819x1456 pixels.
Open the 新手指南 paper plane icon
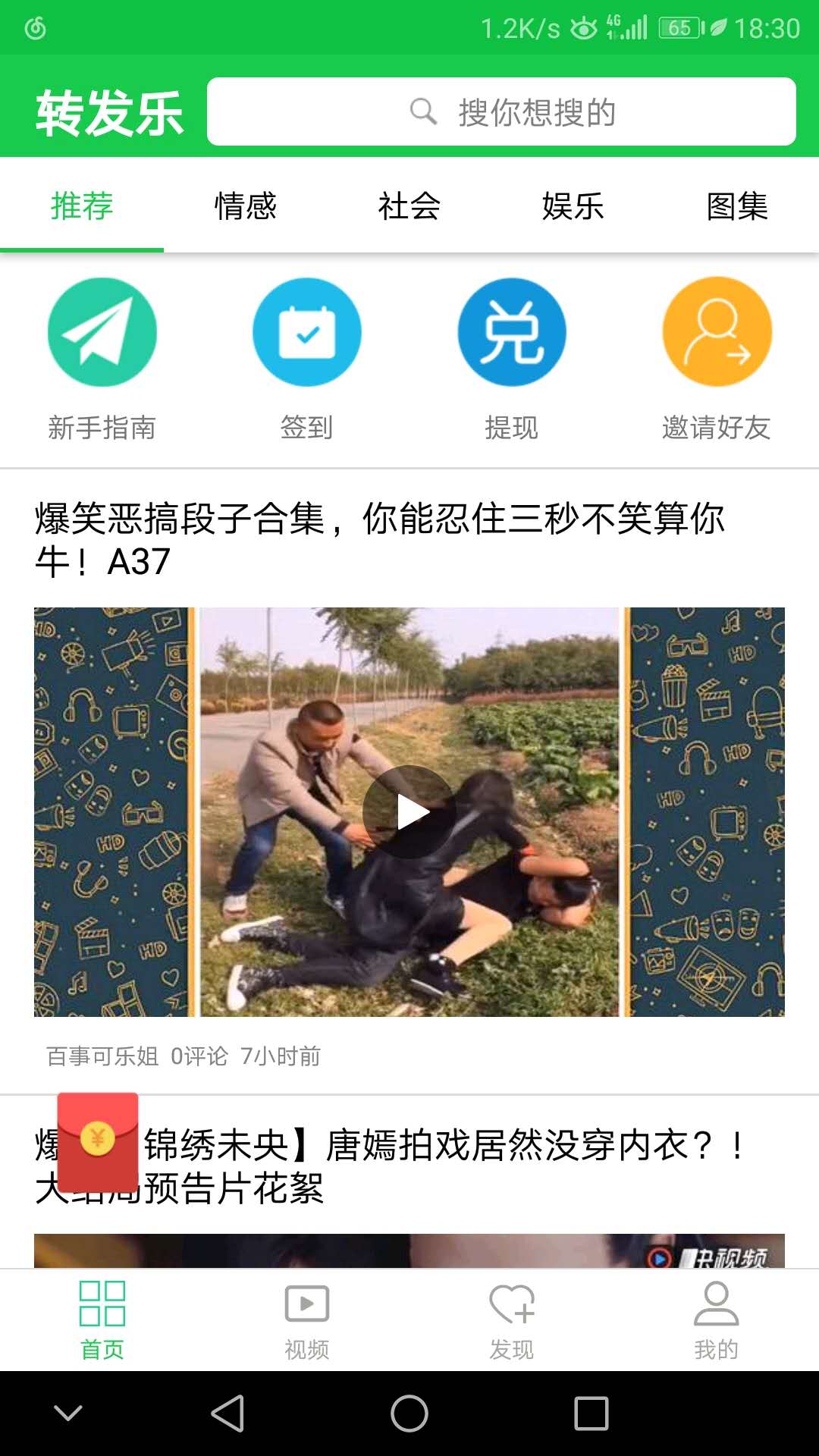coord(102,331)
